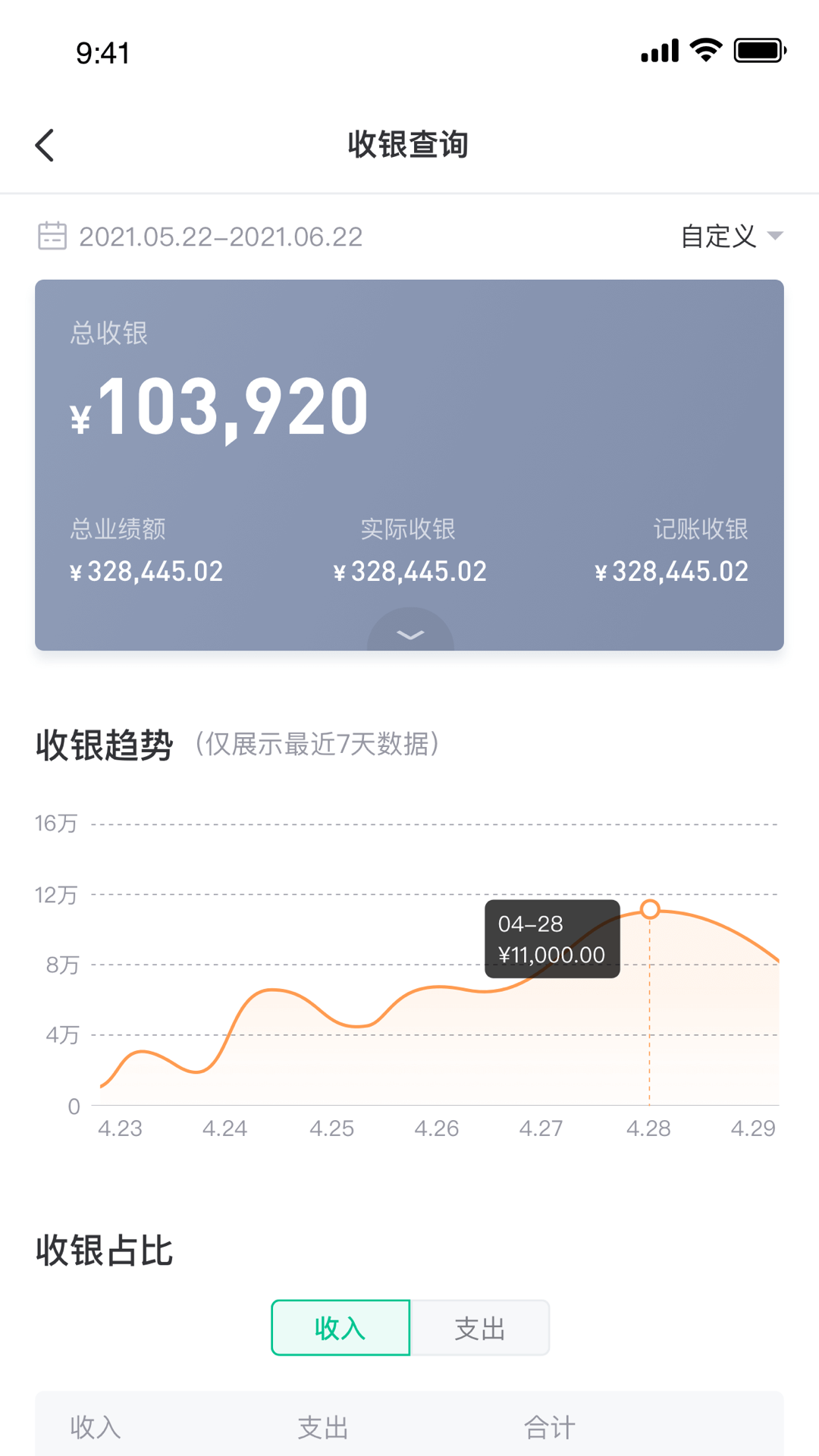
Task: Switch to the 收入 segment
Action: [x=340, y=1328]
